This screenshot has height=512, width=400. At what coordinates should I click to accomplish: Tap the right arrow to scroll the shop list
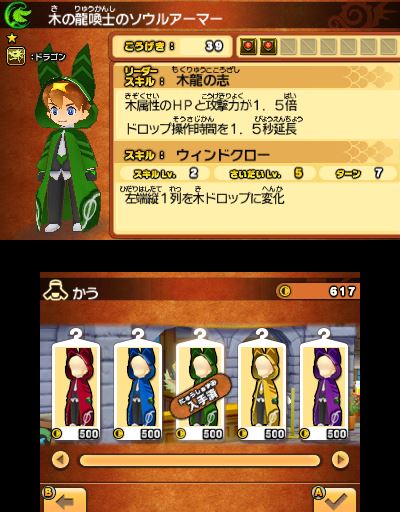click(x=340, y=460)
